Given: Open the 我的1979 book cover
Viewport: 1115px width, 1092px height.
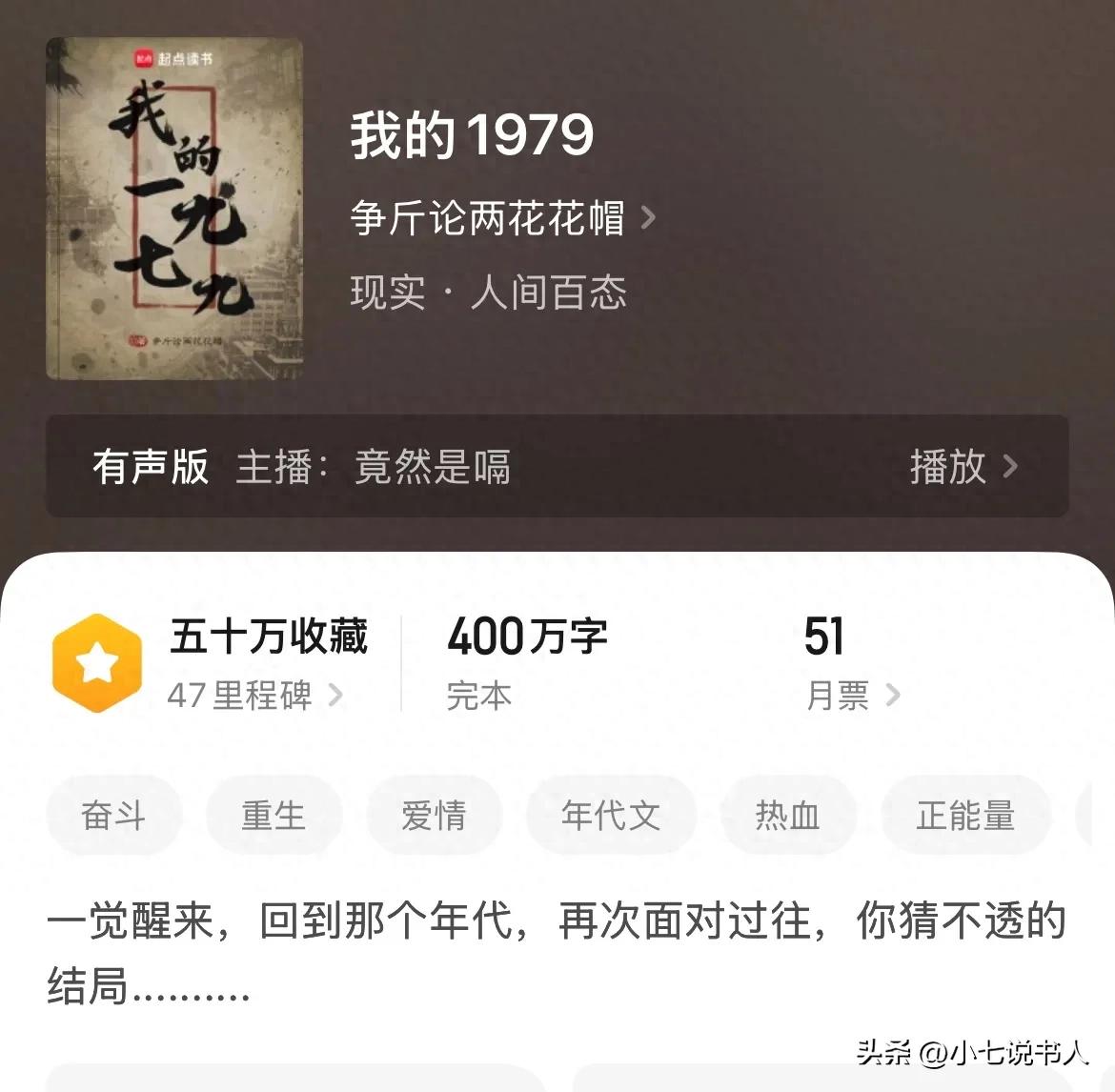Looking at the screenshot, I should [174, 209].
